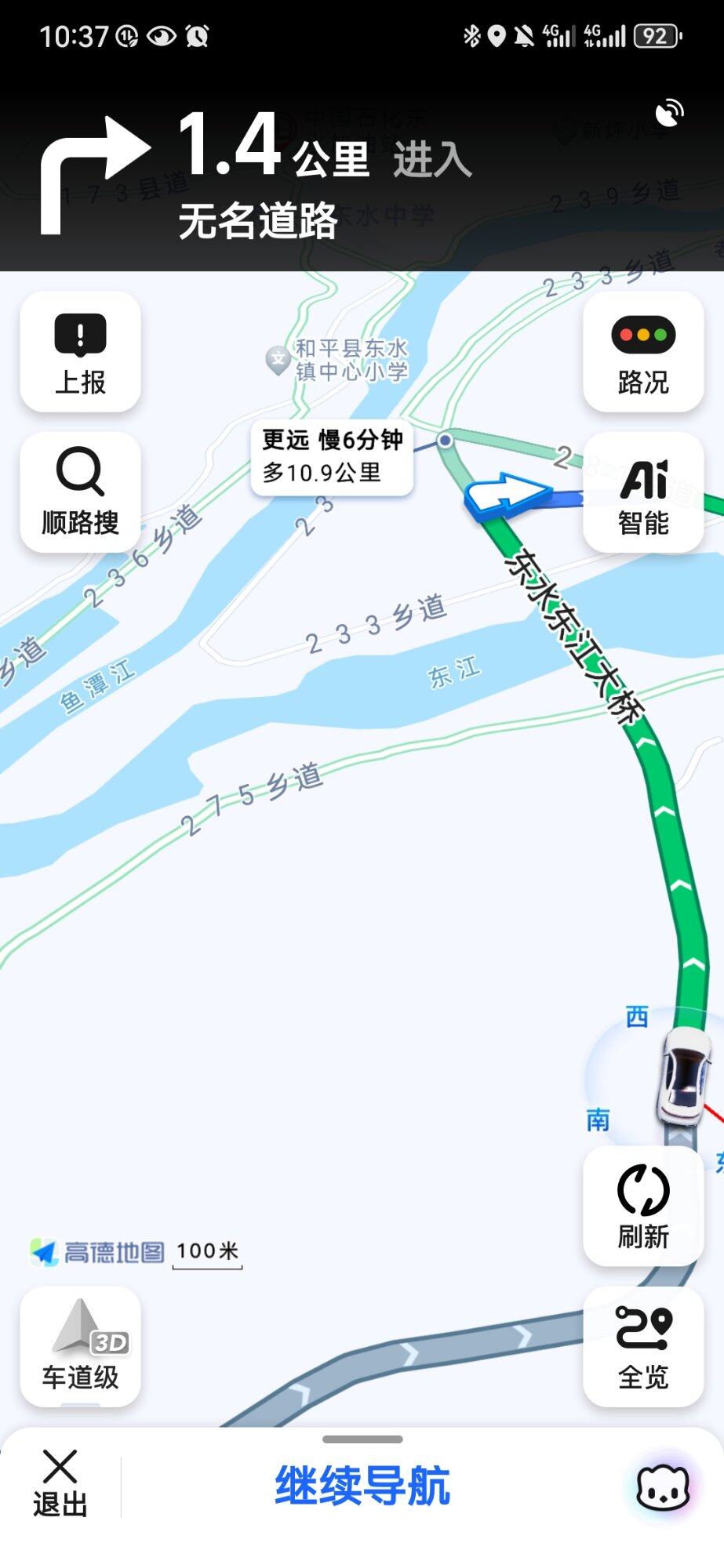Tap 刷新 to refresh the route

[642, 1206]
